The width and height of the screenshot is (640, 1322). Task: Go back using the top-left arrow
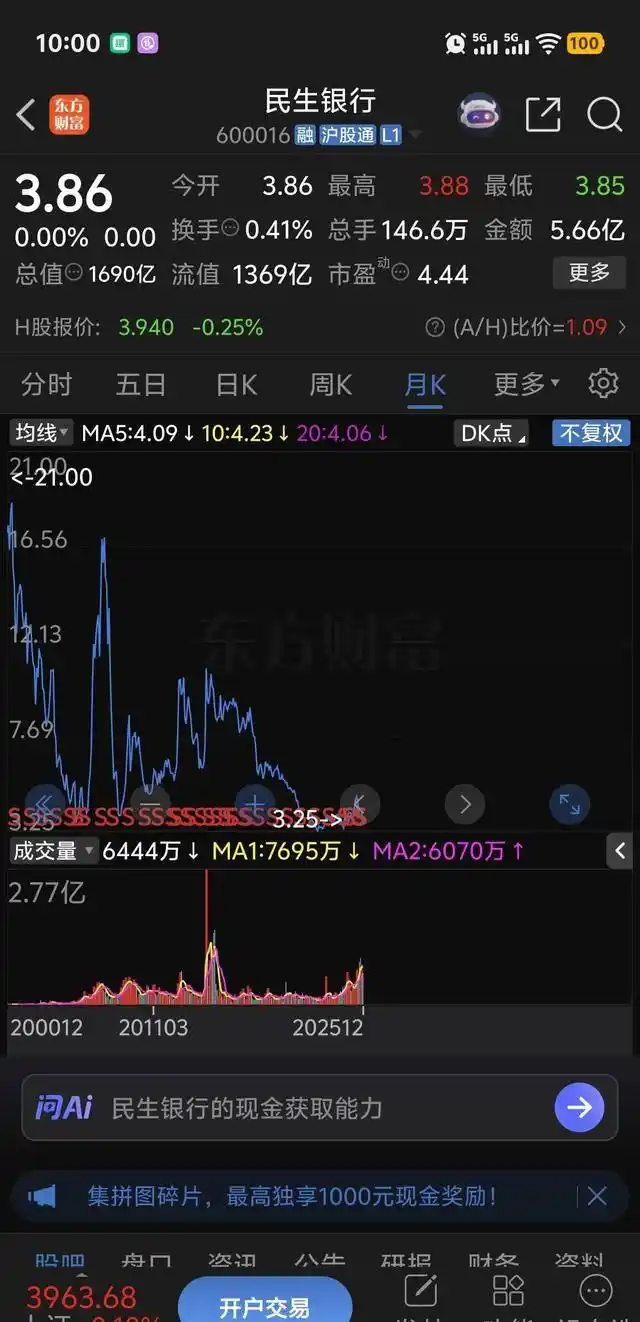(x=26, y=115)
